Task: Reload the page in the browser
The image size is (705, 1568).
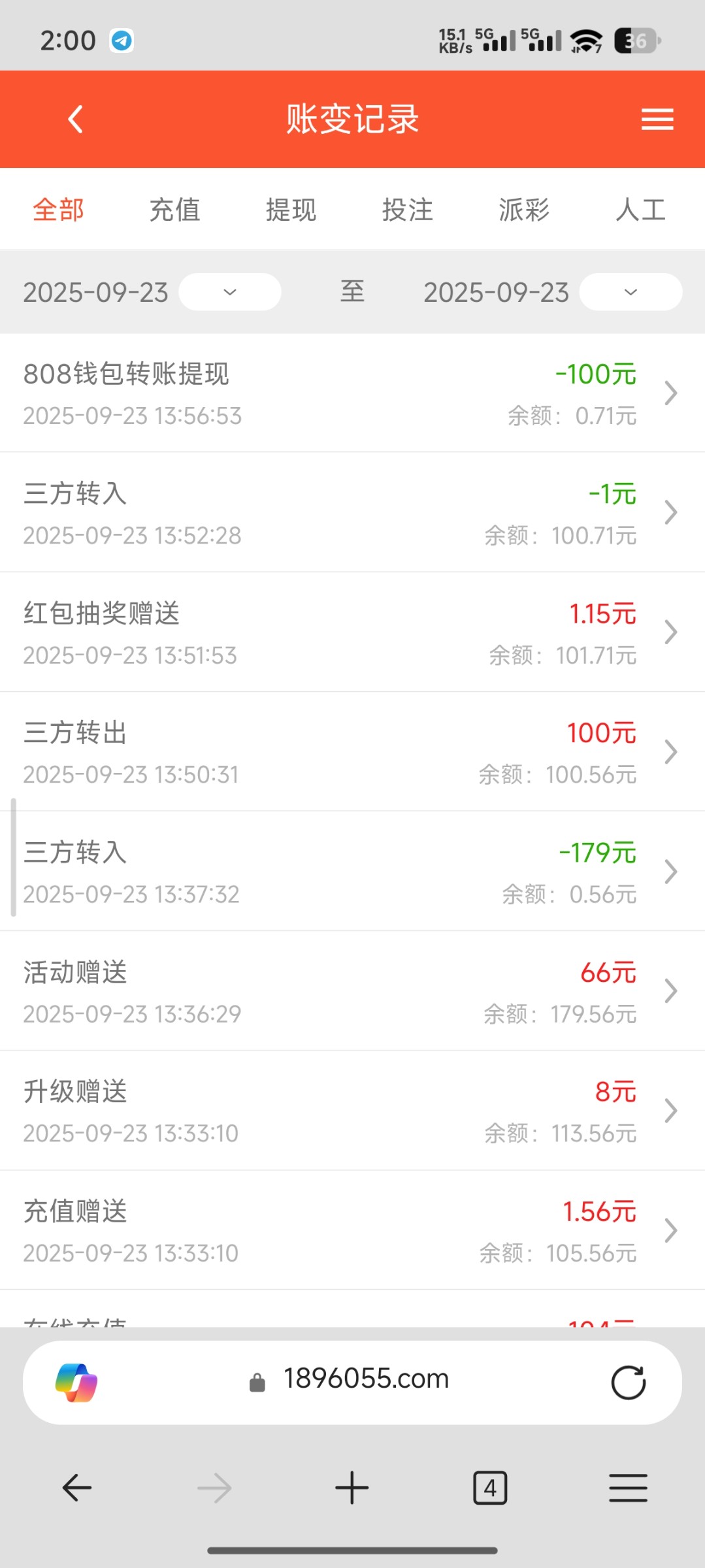Action: tap(628, 1382)
